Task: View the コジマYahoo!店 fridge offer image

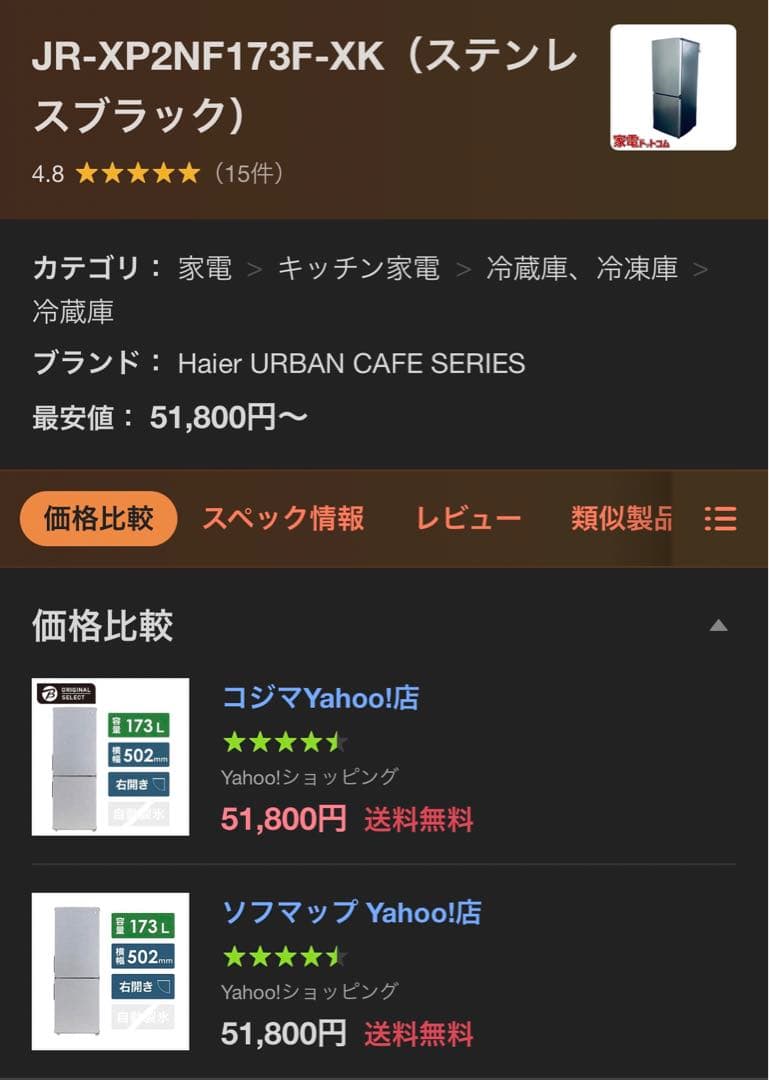Action: tap(110, 757)
